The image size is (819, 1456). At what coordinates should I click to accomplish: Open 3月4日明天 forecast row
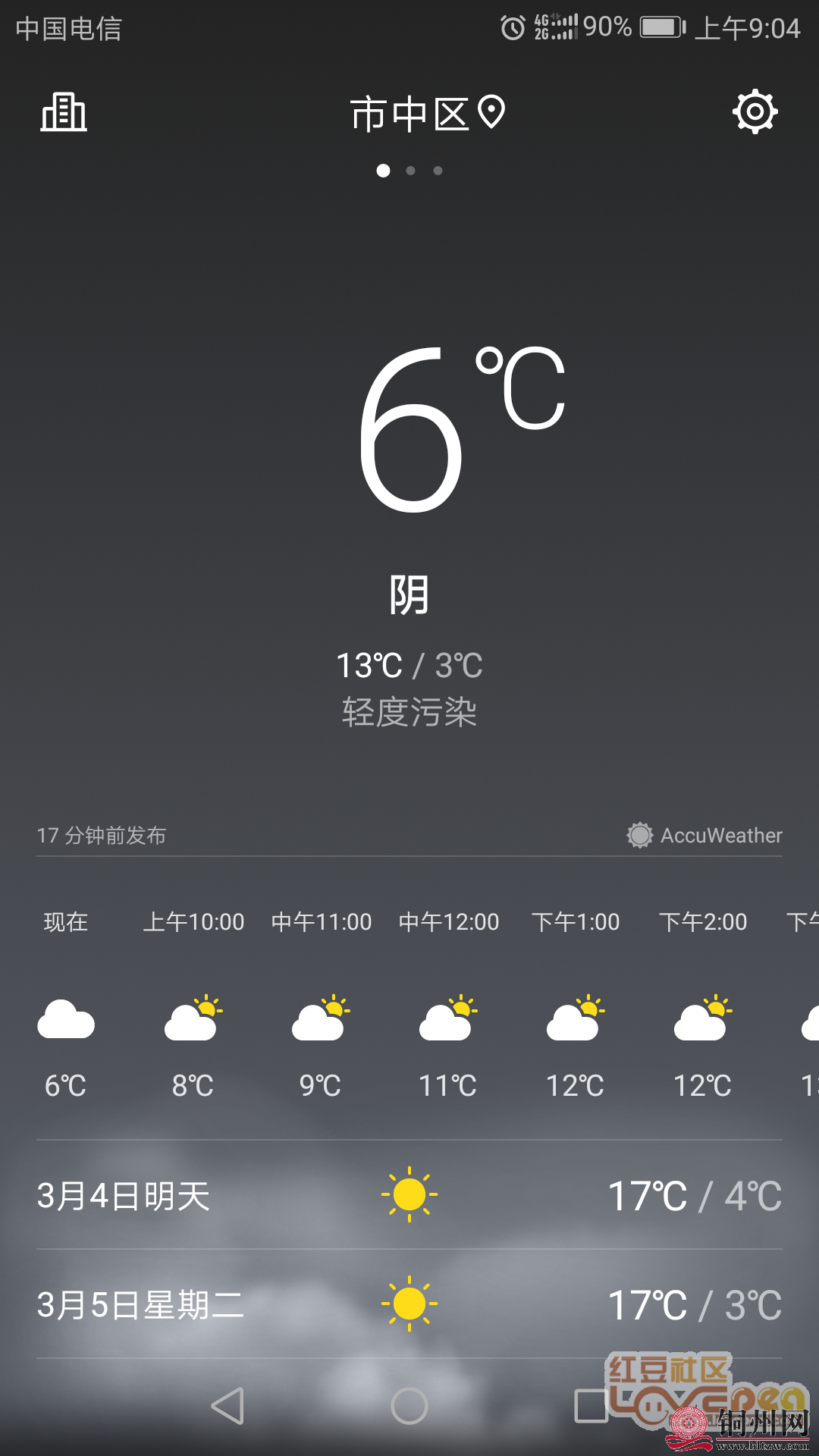pyautogui.click(x=409, y=1195)
